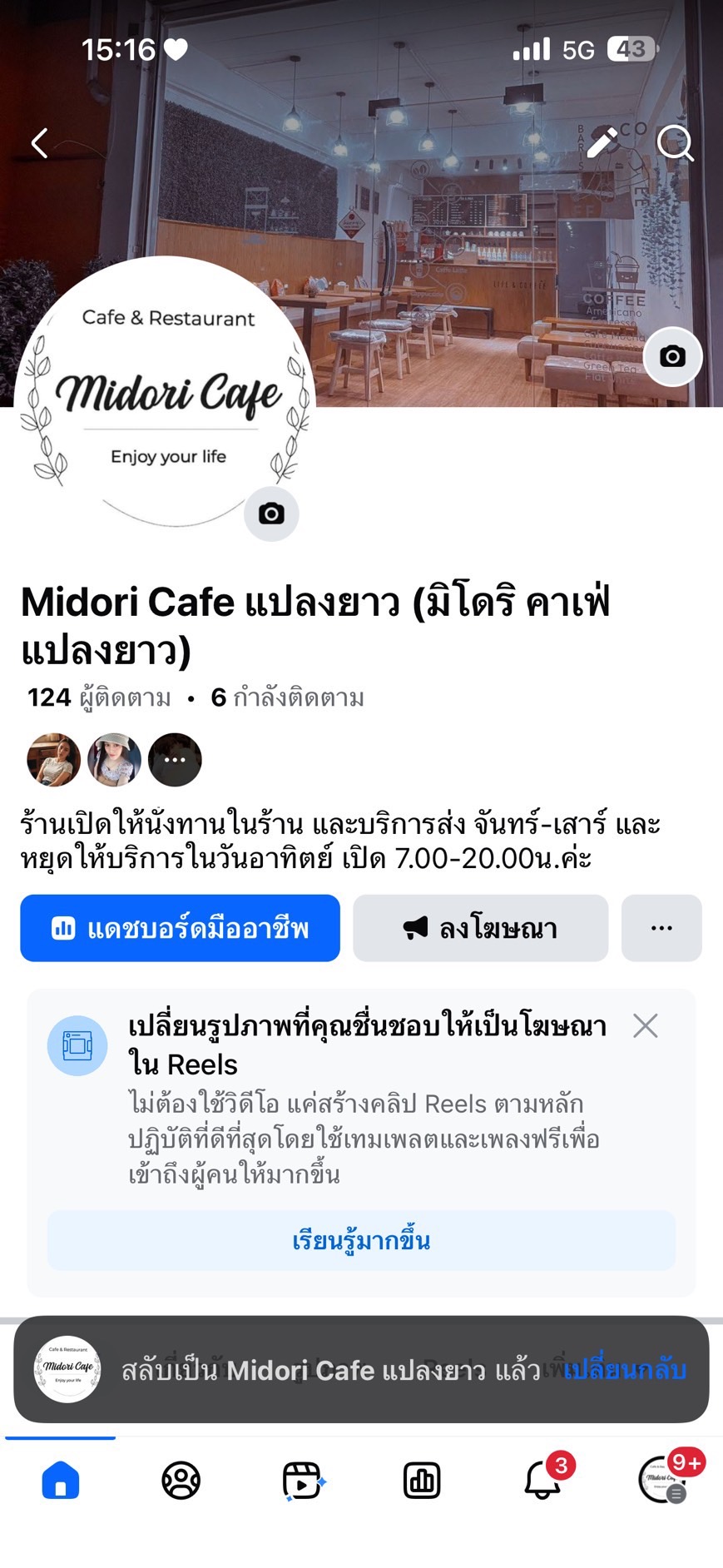The width and height of the screenshot is (723, 1568).
Task: Change profile picture via camera icon
Action: tap(271, 514)
